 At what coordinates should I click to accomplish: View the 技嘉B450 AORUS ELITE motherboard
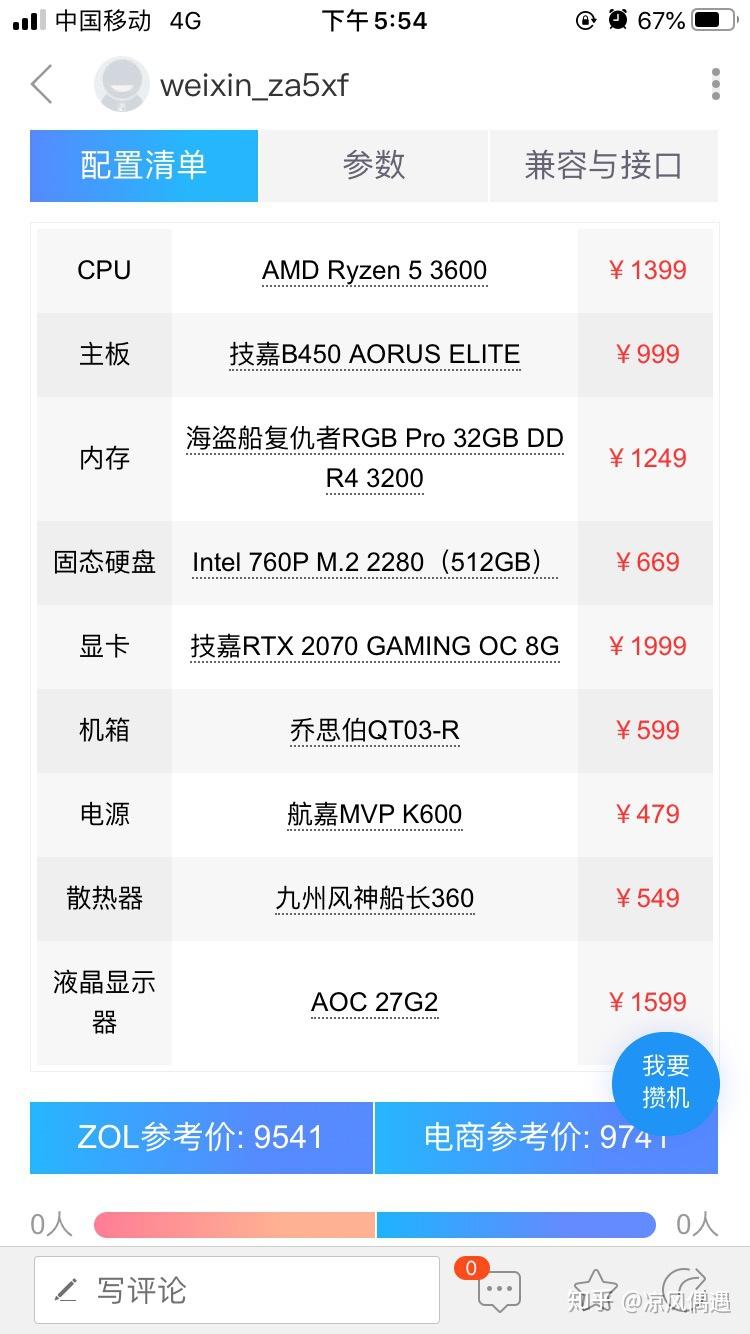point(374,354)
